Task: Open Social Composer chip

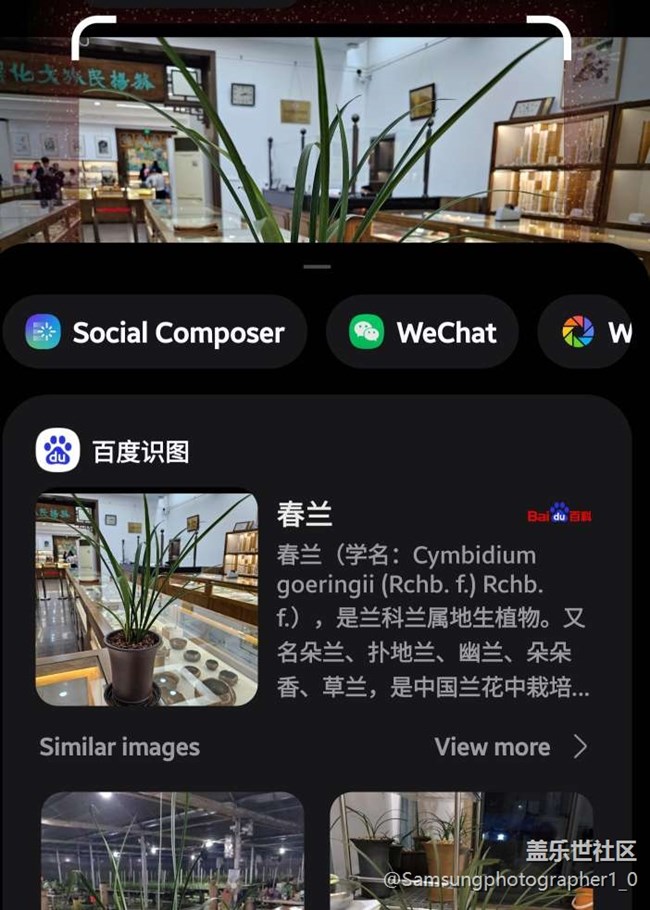Action: [x=155, y=332]
